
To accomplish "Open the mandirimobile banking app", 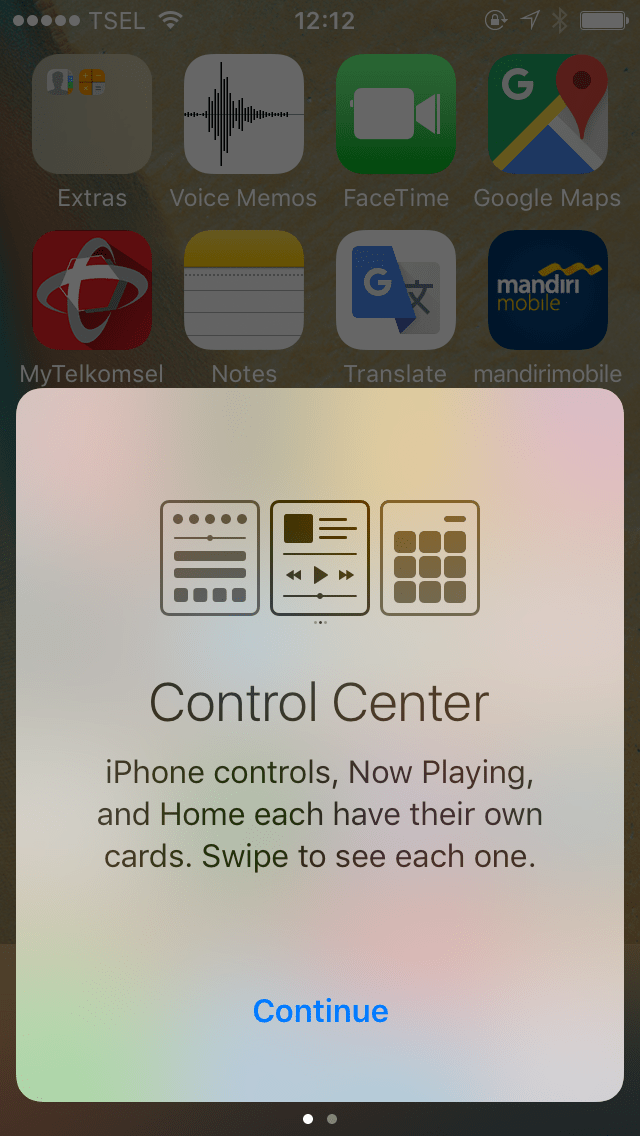I will point(547,290).
